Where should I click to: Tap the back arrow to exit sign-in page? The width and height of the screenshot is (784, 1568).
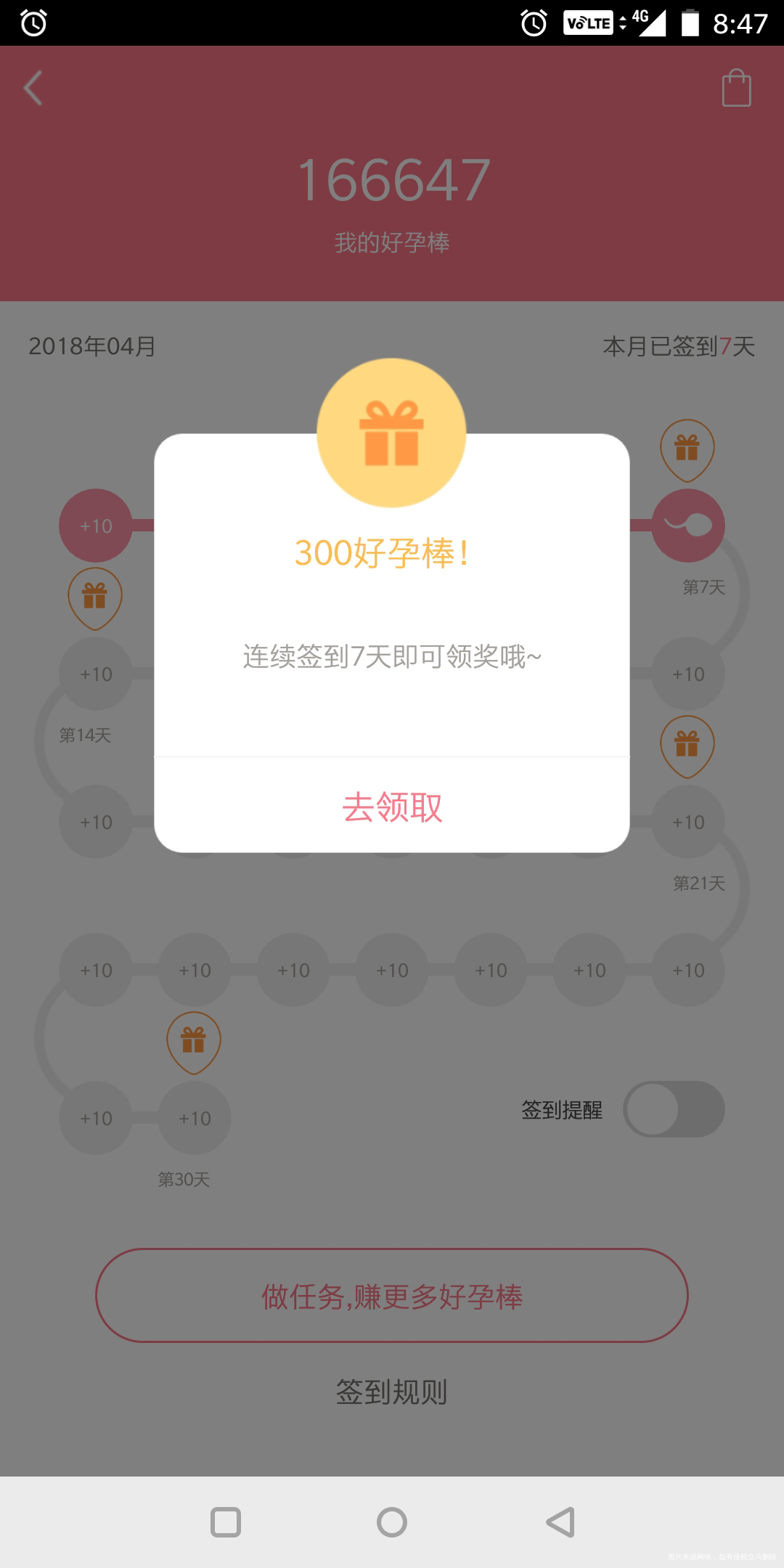click(32, 87)
